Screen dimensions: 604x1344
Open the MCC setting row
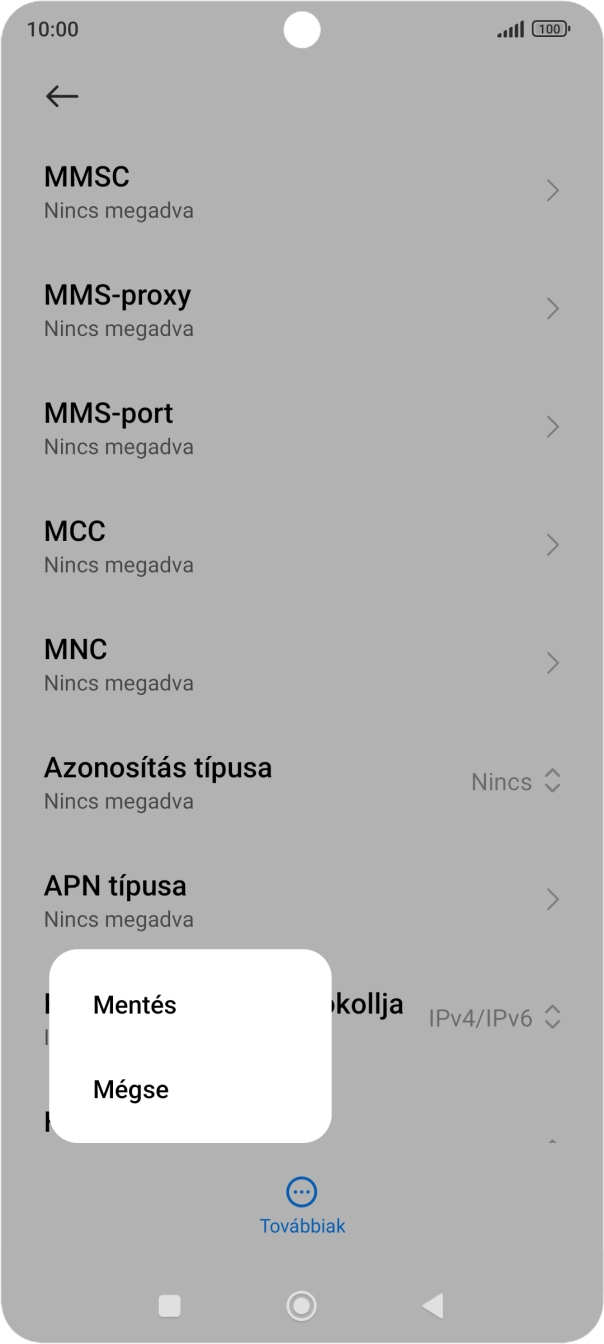pyautogui.click(x=300, y=546)
